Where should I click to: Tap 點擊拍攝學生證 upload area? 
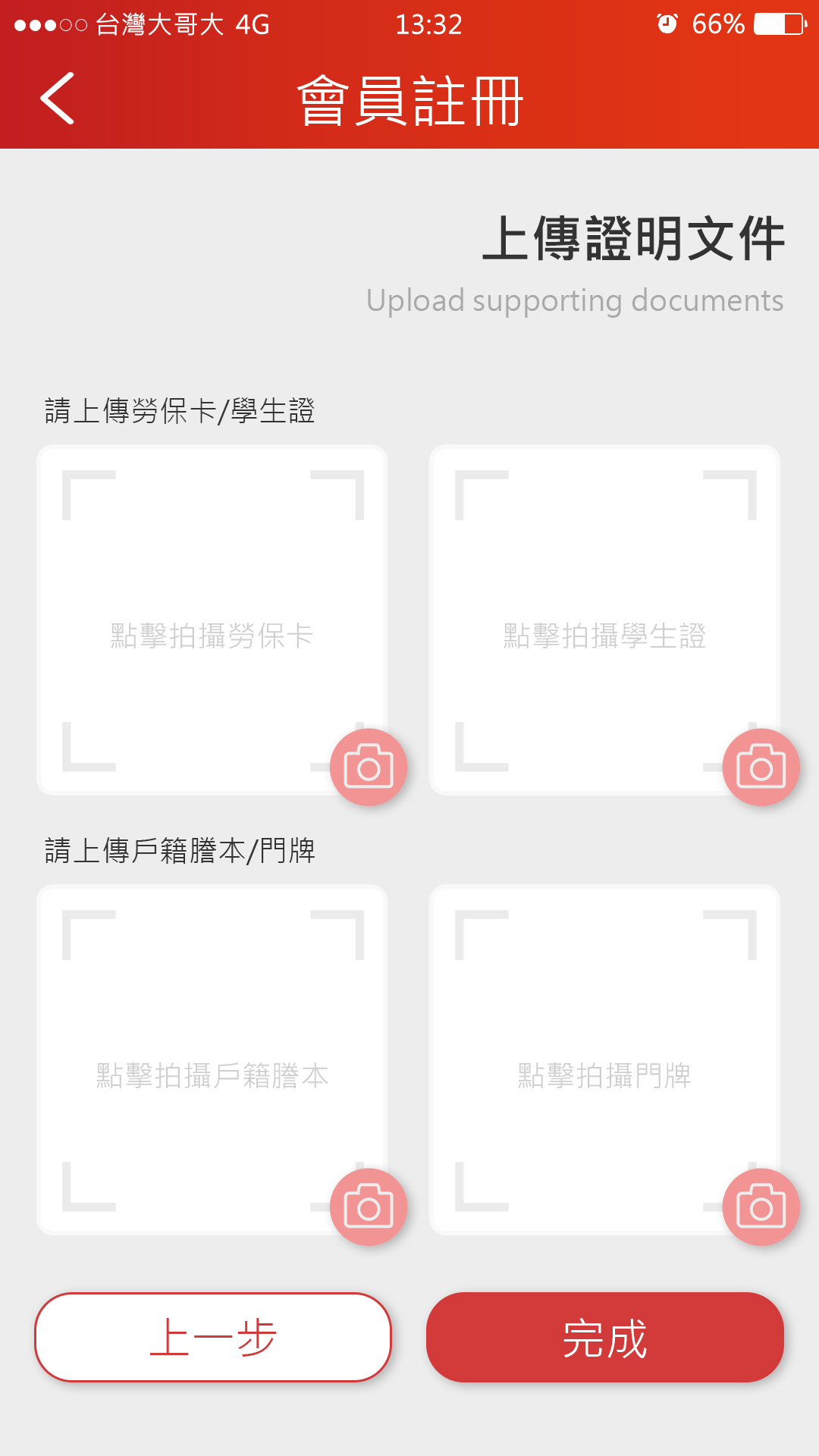click(604, 619)
